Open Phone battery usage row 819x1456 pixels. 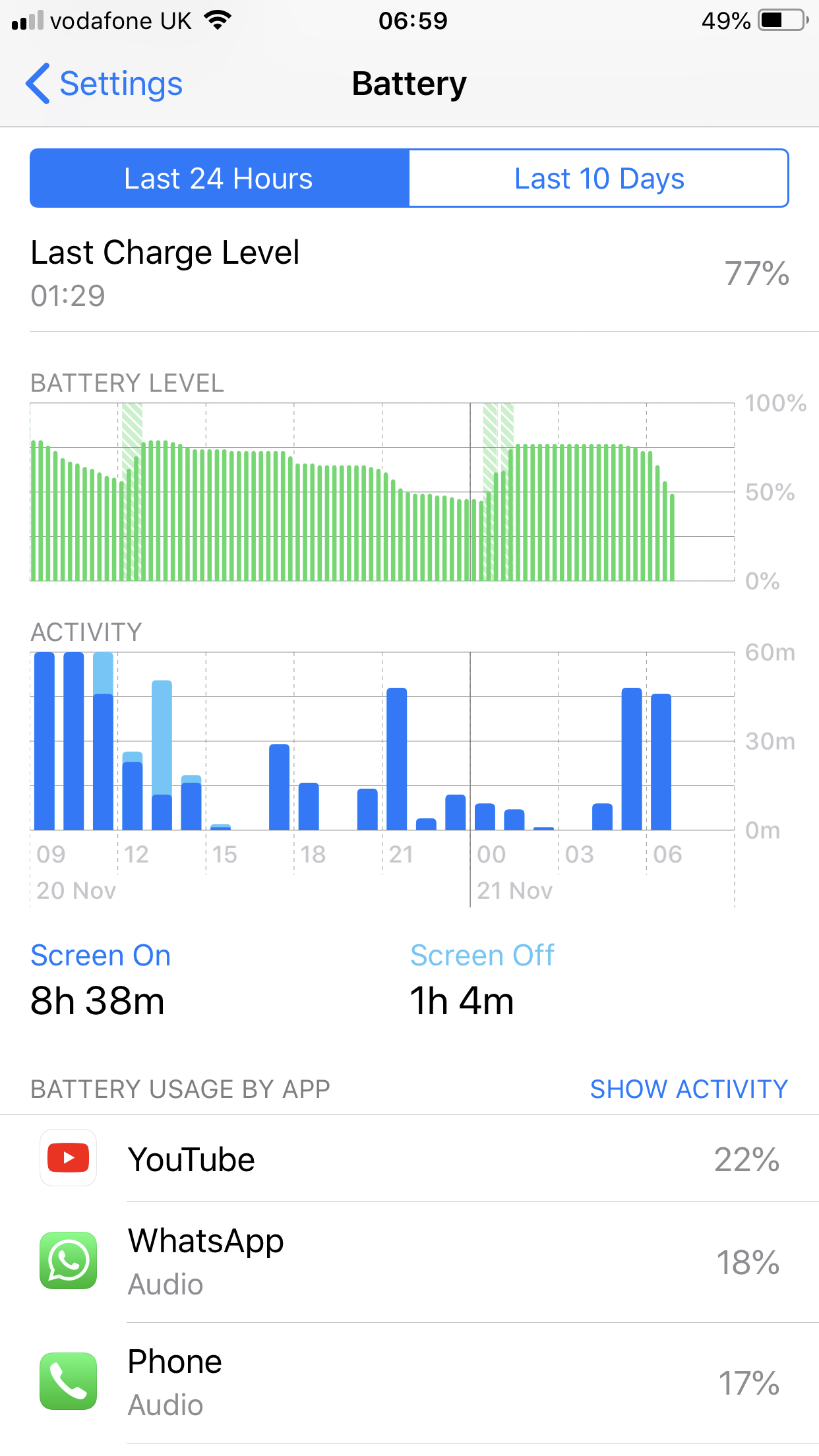(x=409, y=1383)
